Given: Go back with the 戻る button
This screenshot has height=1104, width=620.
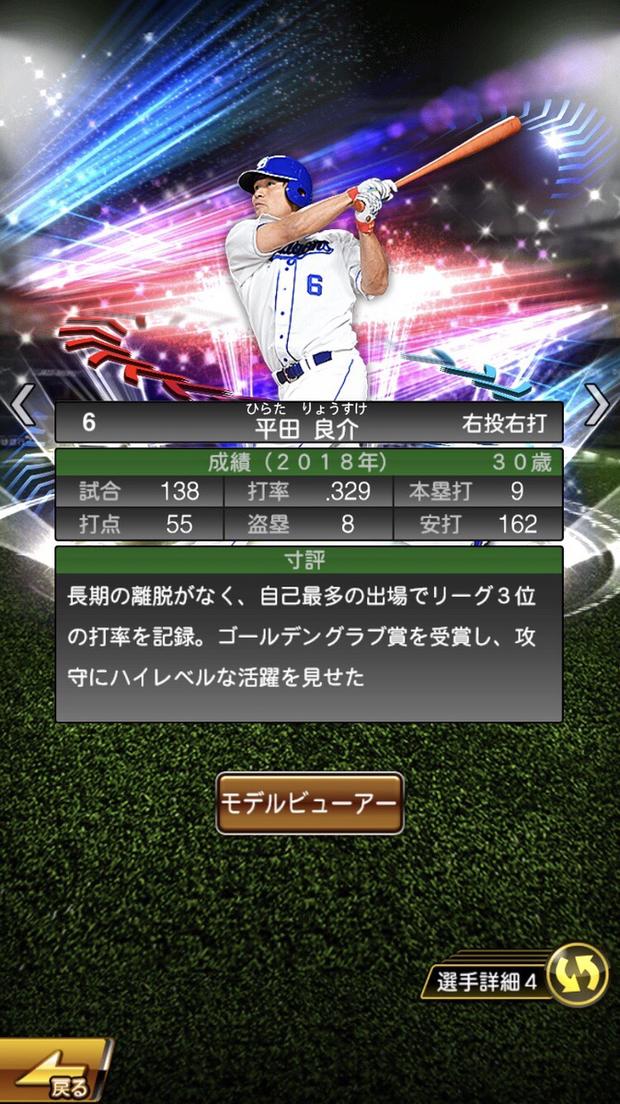Looking at the screenshot, I should (x=55, y=1074).
